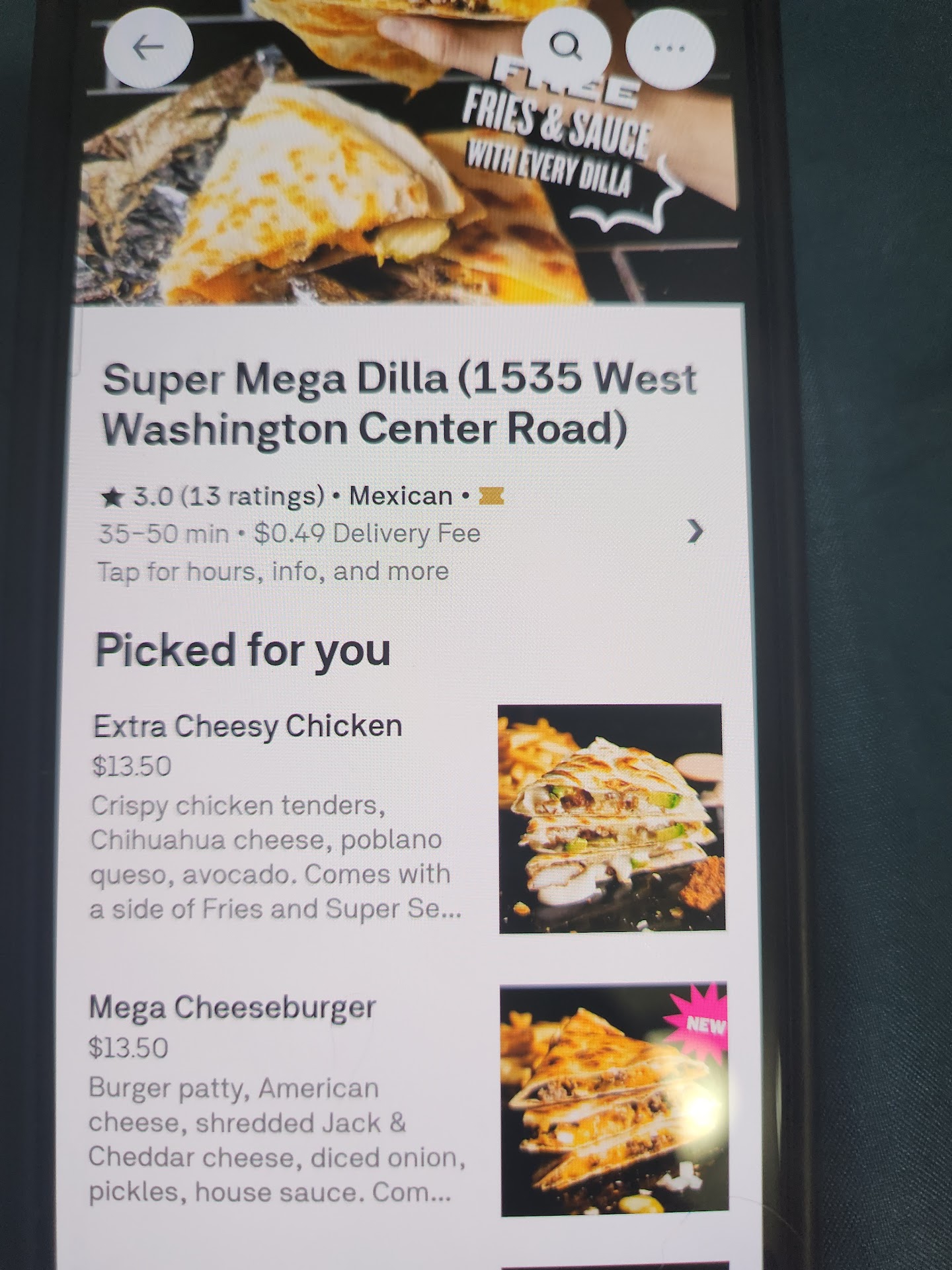Screen dimensions: 952x1270
Task: Open the three-dot overflow menu
Action: coord(669,48)
